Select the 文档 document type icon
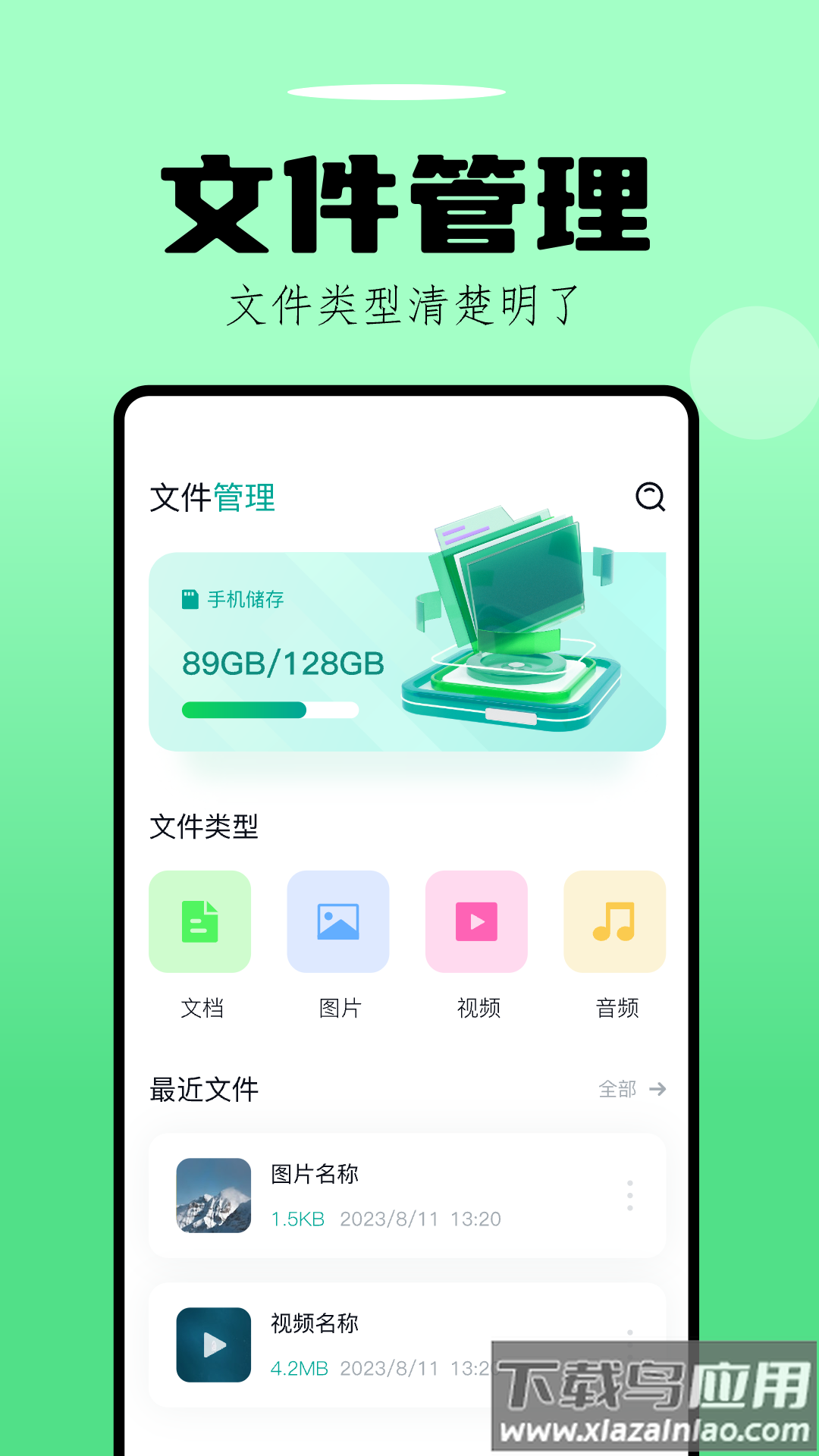 click(x=199, y=921)
